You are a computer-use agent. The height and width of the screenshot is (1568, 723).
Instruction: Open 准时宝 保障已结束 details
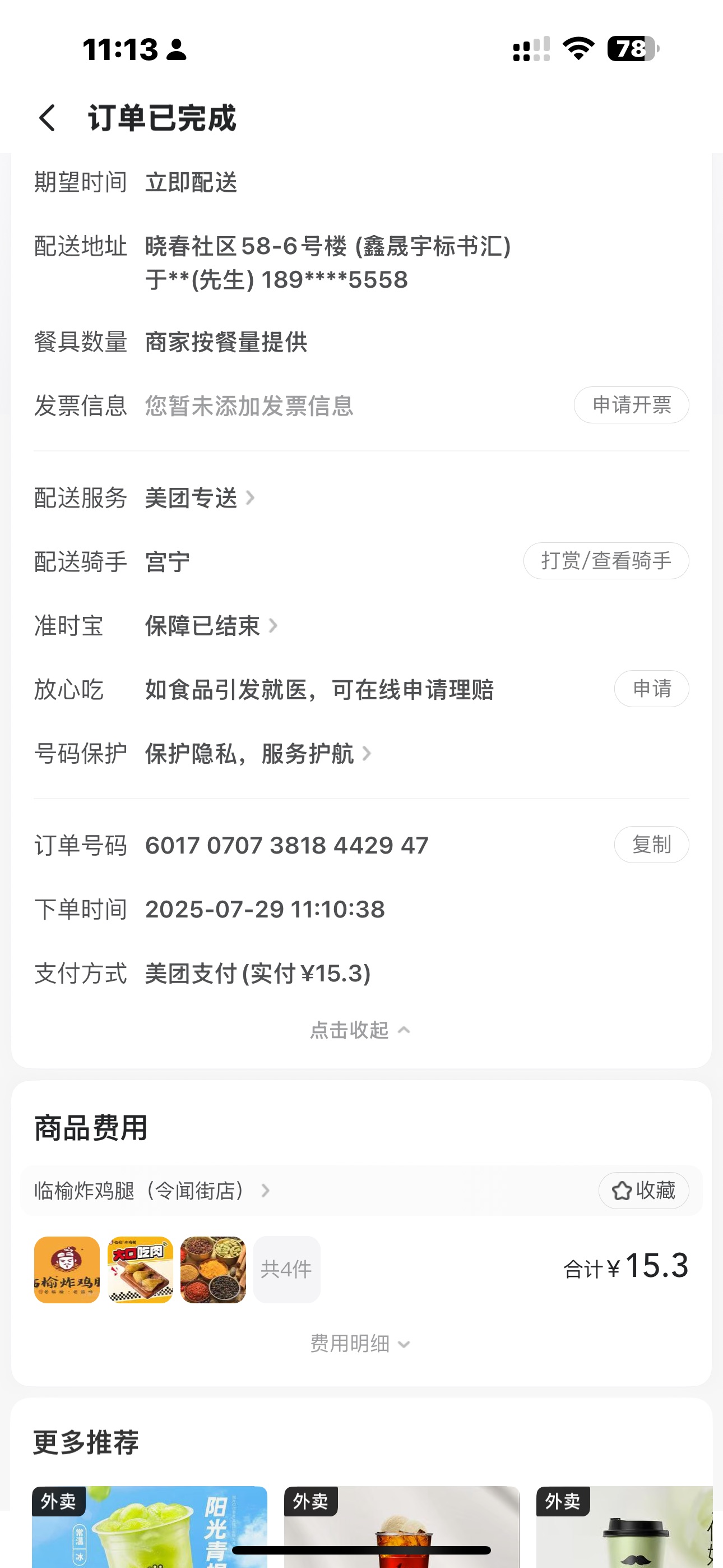tap(211, 626)
